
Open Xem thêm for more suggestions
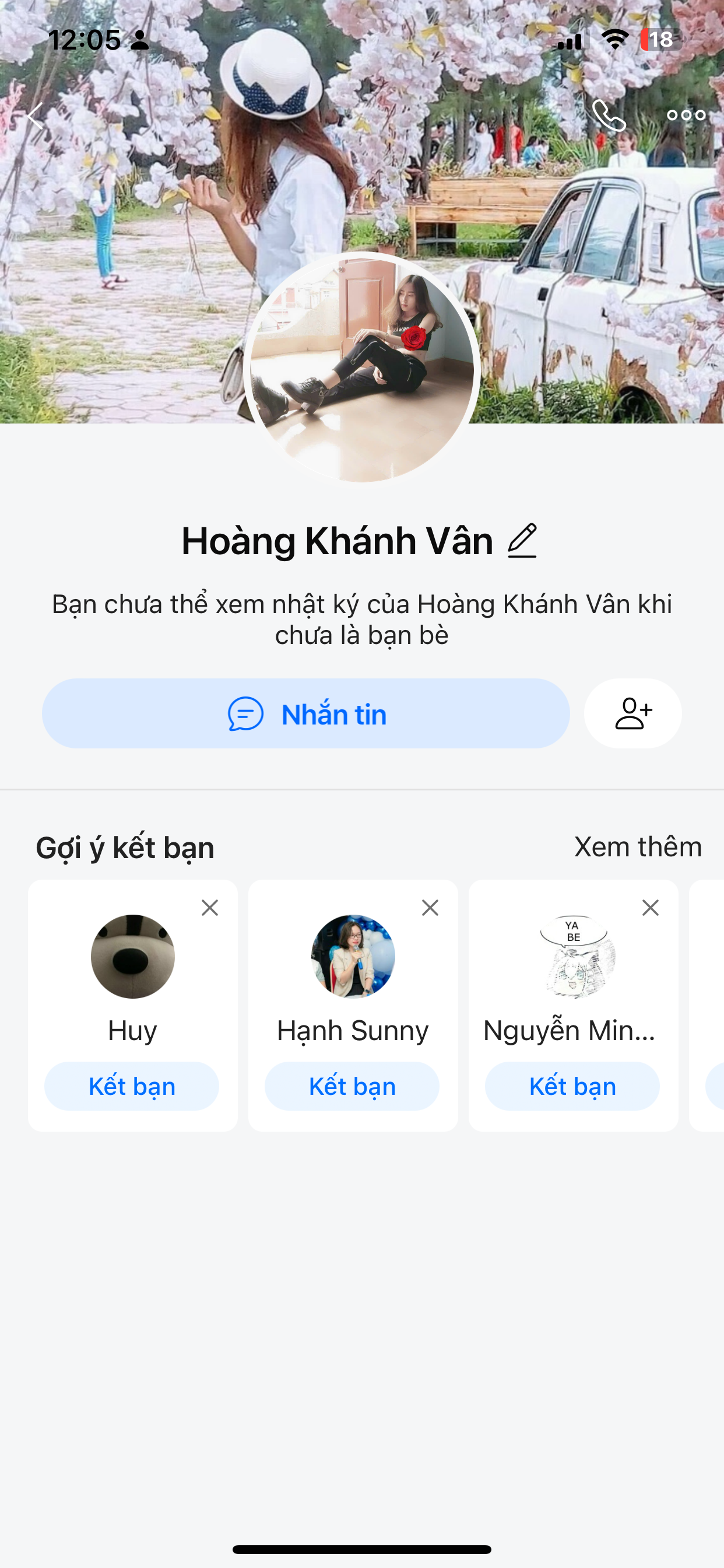(x=638, y=846)
